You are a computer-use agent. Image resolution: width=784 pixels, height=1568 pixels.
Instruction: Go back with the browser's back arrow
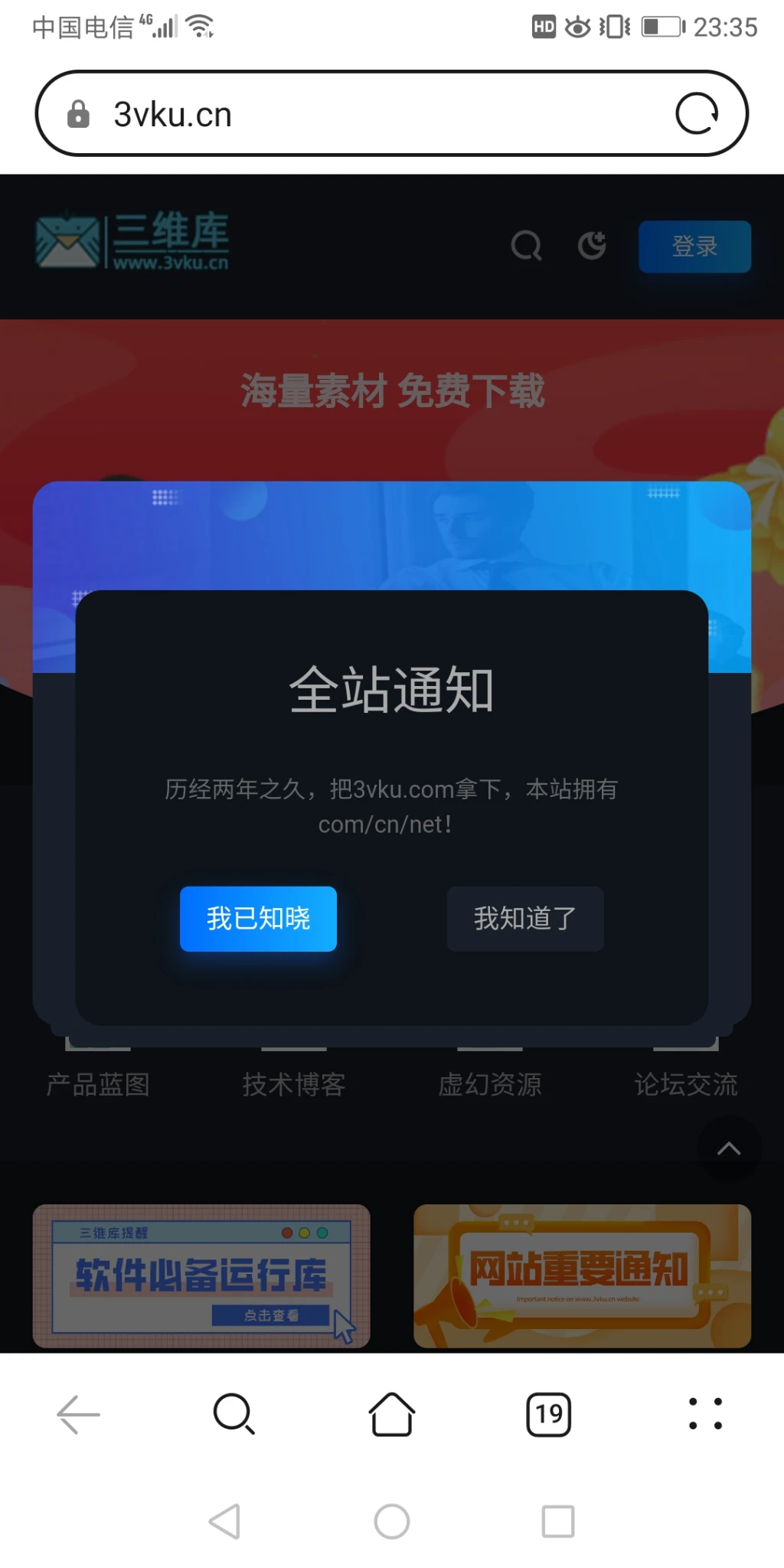[78, 1413]
